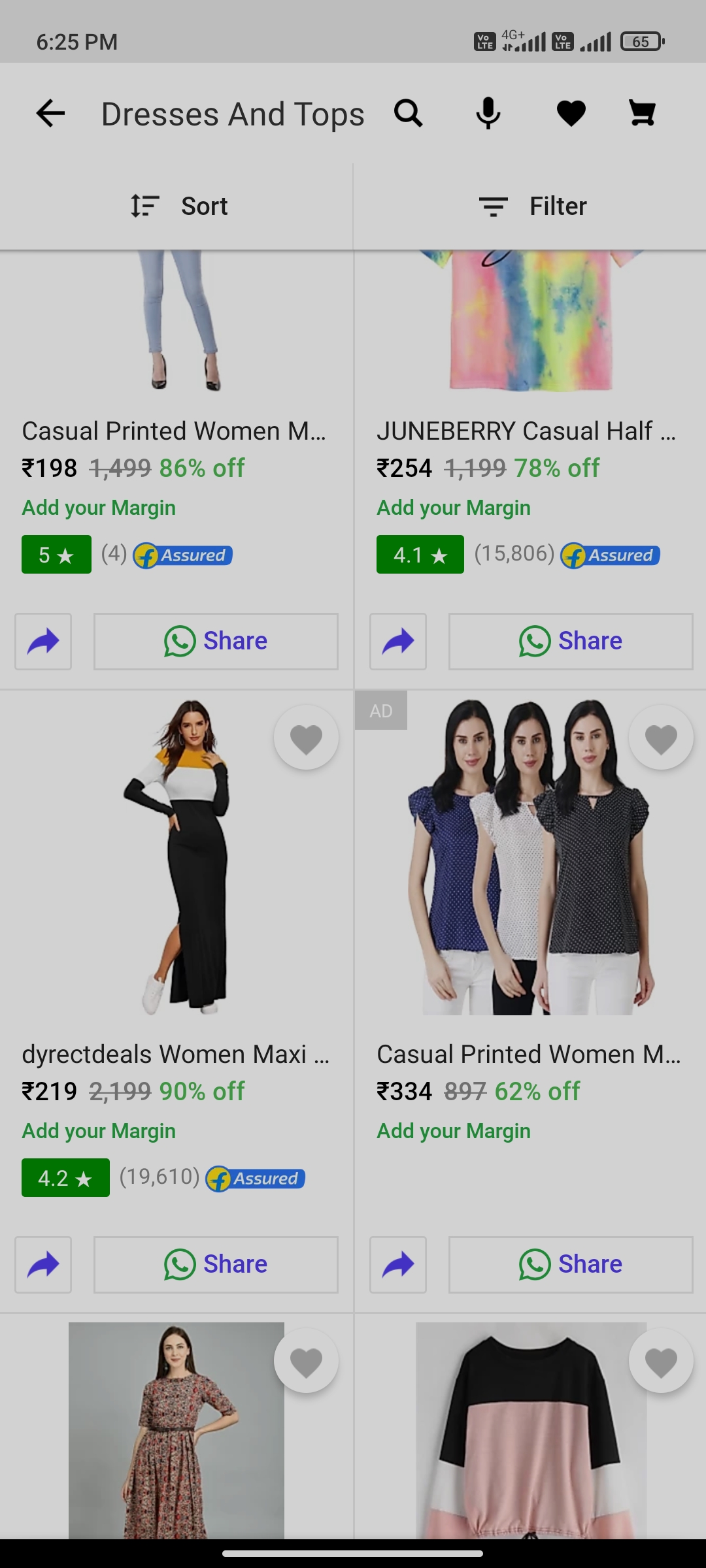Screen dimensions: 706x1568
Task: Wishlist the black and pink colorblock top
Action: pyautogui.click(x=661, y=1362)
